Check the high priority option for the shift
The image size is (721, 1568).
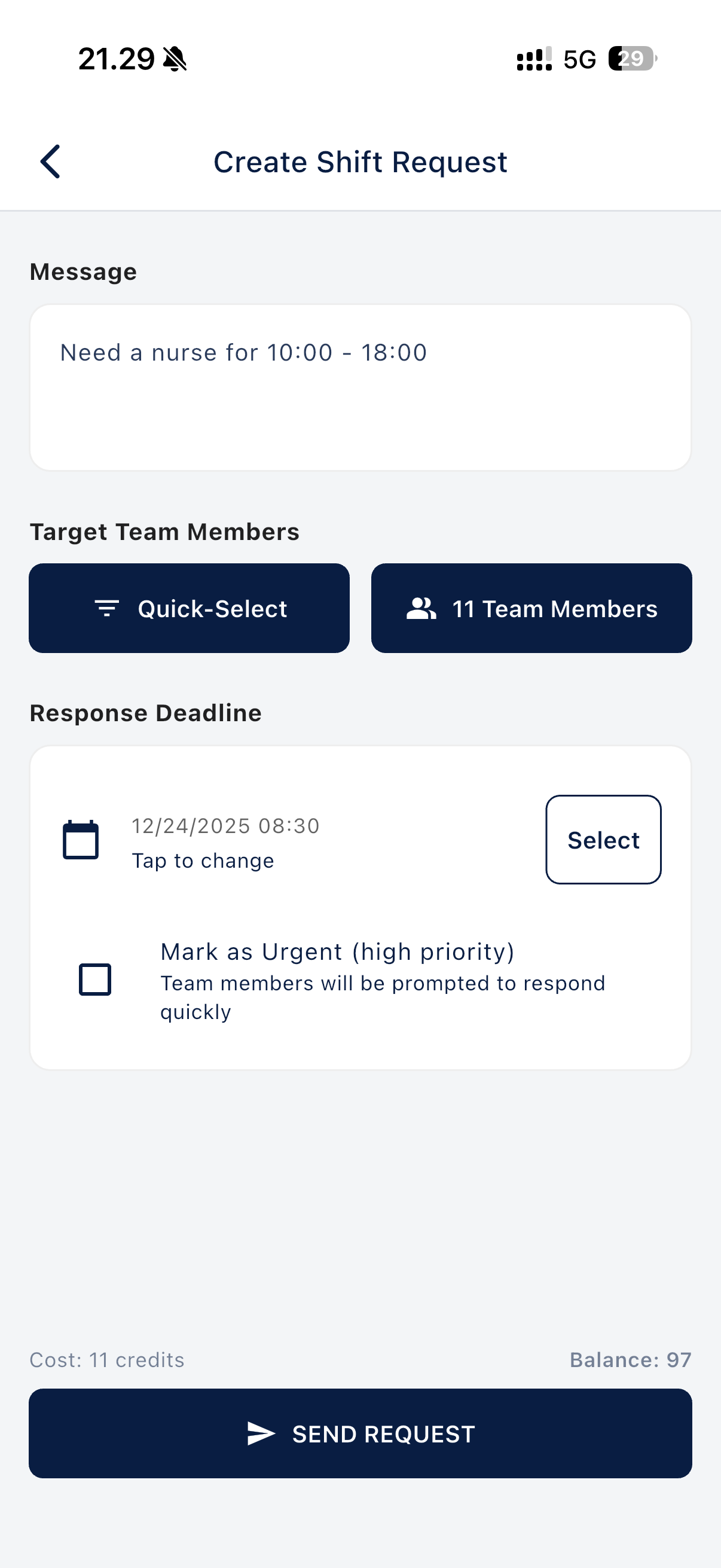(x=95, y=980)
